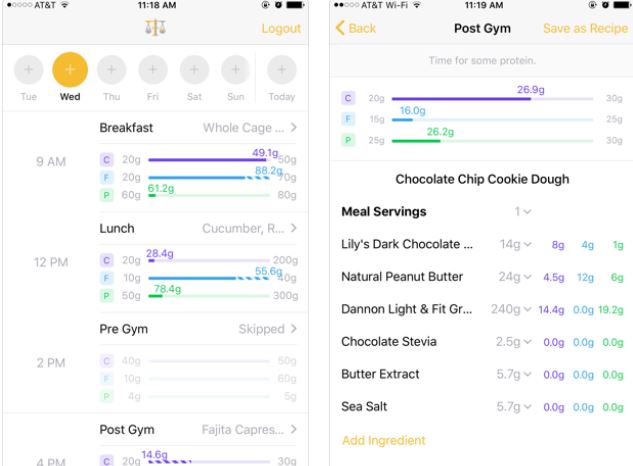Viewport: 633px width, 466px height.
Task: Open the Lunch meal row
Action: coord(198,228)
